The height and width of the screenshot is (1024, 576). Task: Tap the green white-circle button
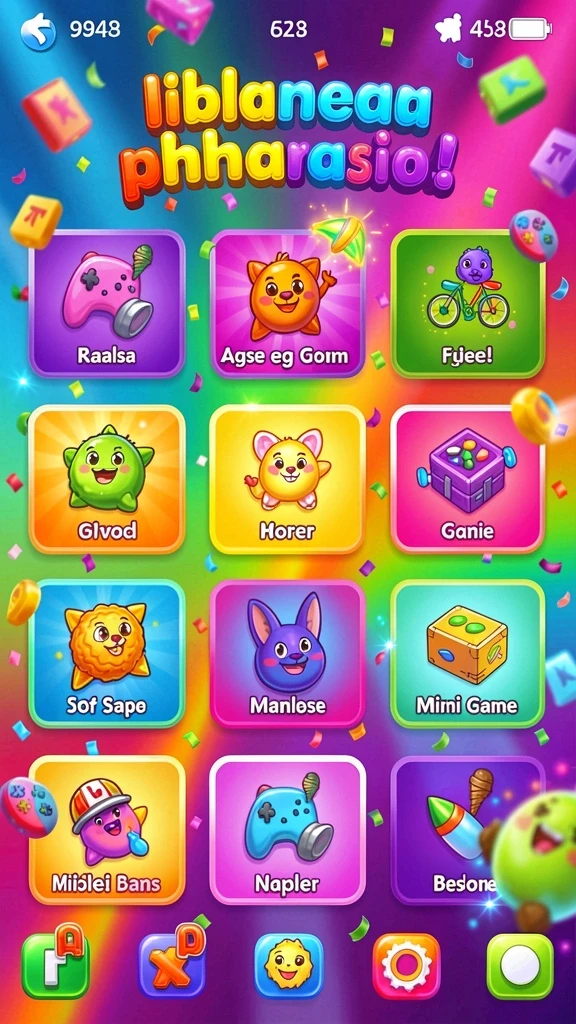click(520, 965)
